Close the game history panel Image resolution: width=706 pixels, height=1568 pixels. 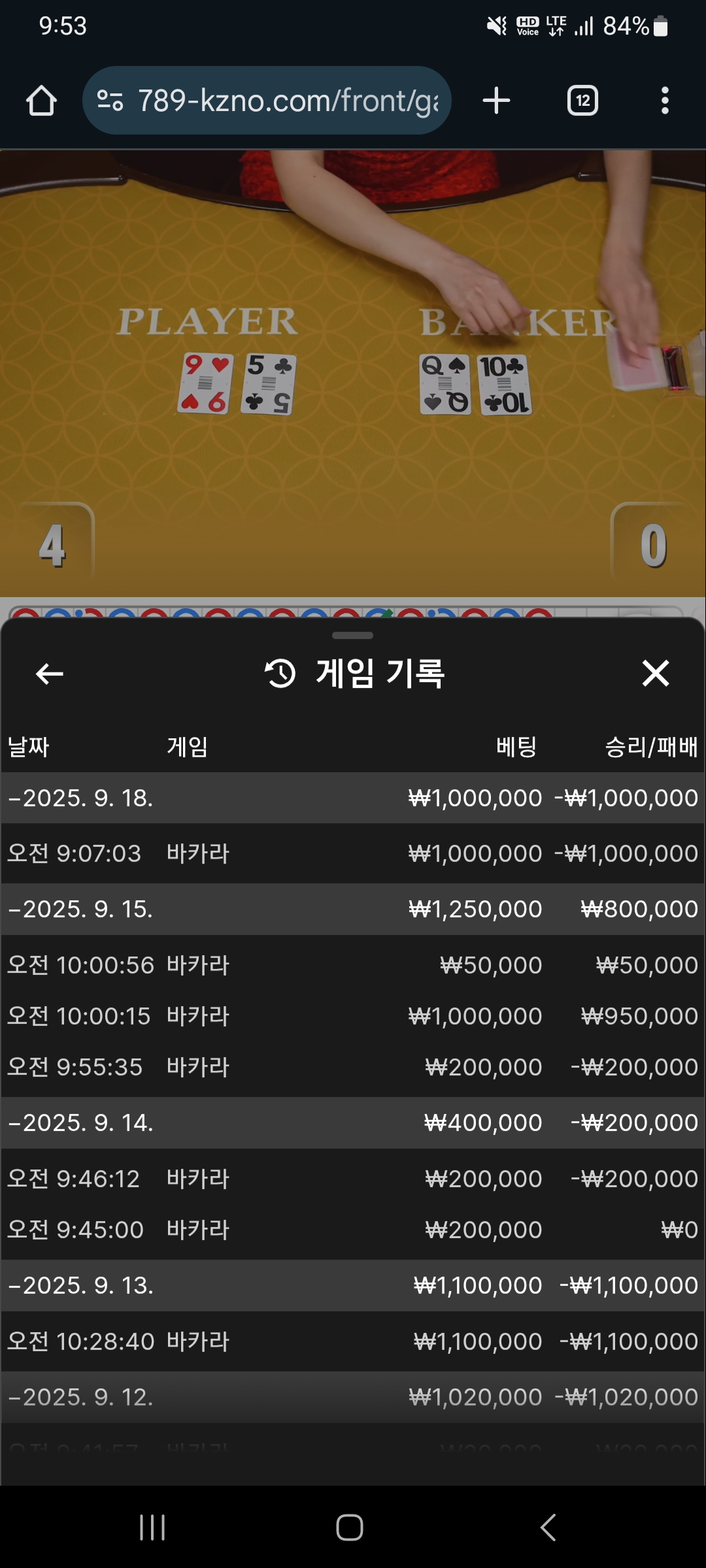(x=656, y=674)
